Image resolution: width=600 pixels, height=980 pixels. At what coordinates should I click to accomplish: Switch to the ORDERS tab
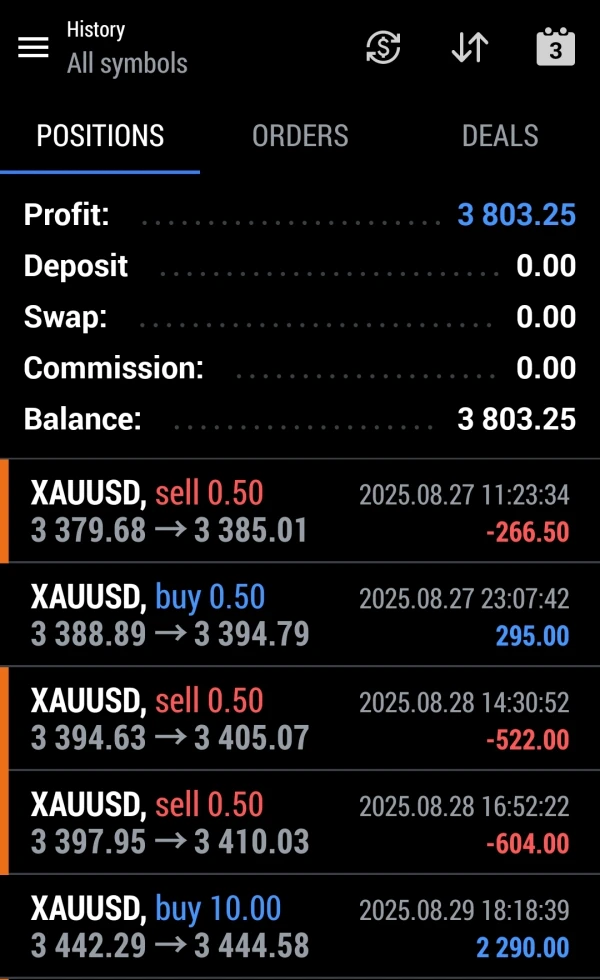click(300, 136)
